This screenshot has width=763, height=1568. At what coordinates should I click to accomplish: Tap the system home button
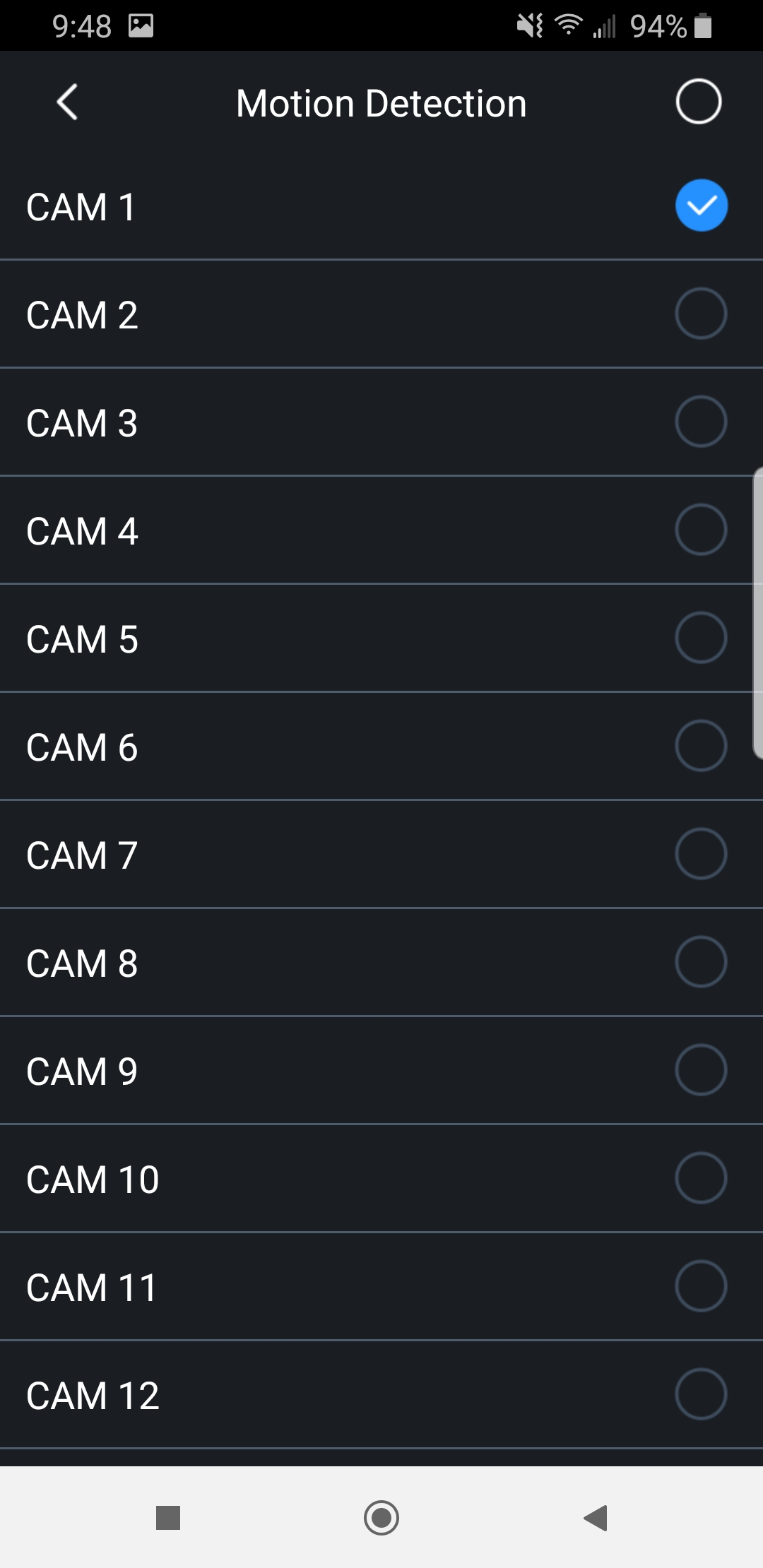(381, 1517)
